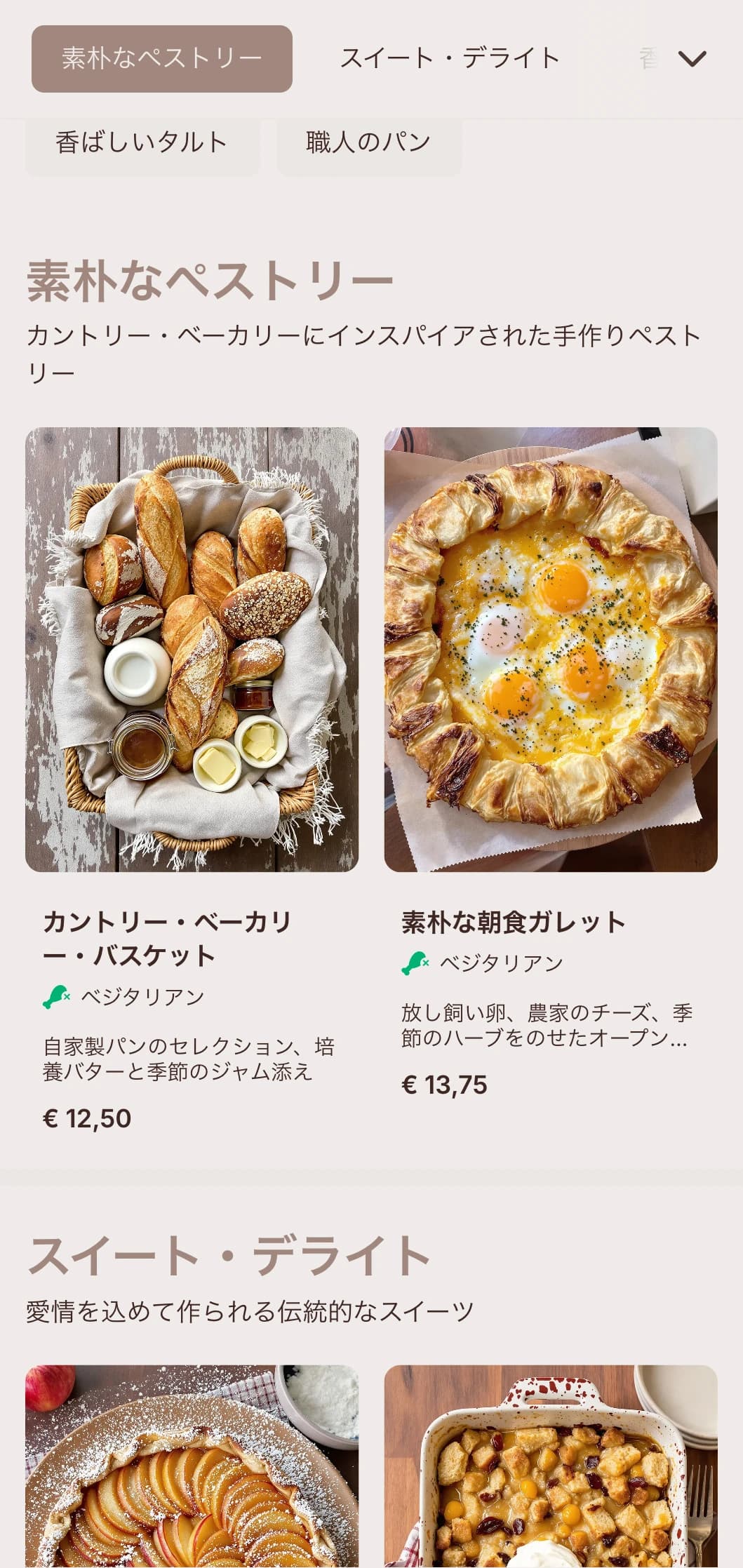Viewport: 743px width, 1568px height.
Task: Select the 素朴なペストリー tab
Action: click(160, 60)
